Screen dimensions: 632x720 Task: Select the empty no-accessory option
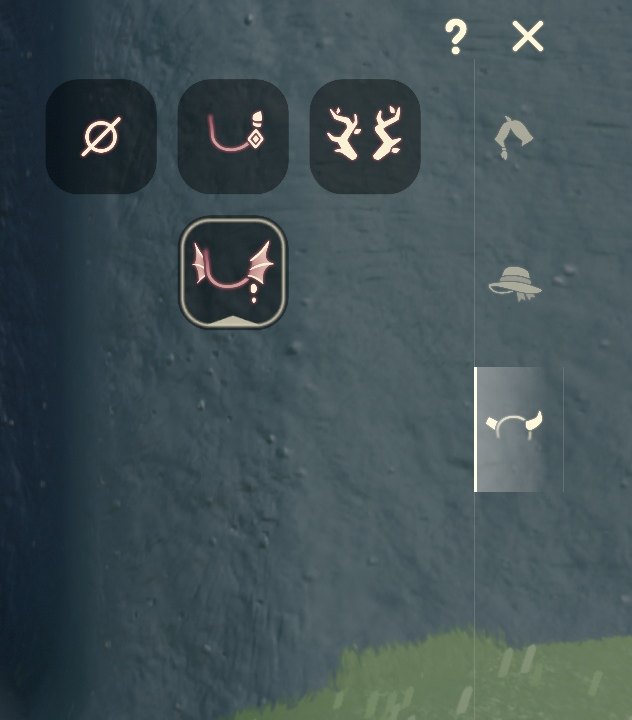[101, 136]
